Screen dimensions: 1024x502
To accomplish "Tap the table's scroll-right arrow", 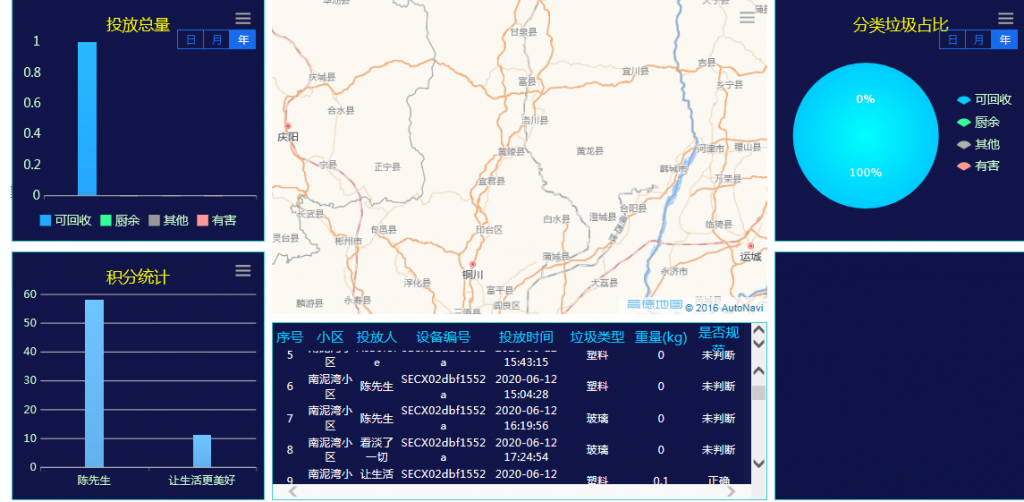I will tap(732, 491).
